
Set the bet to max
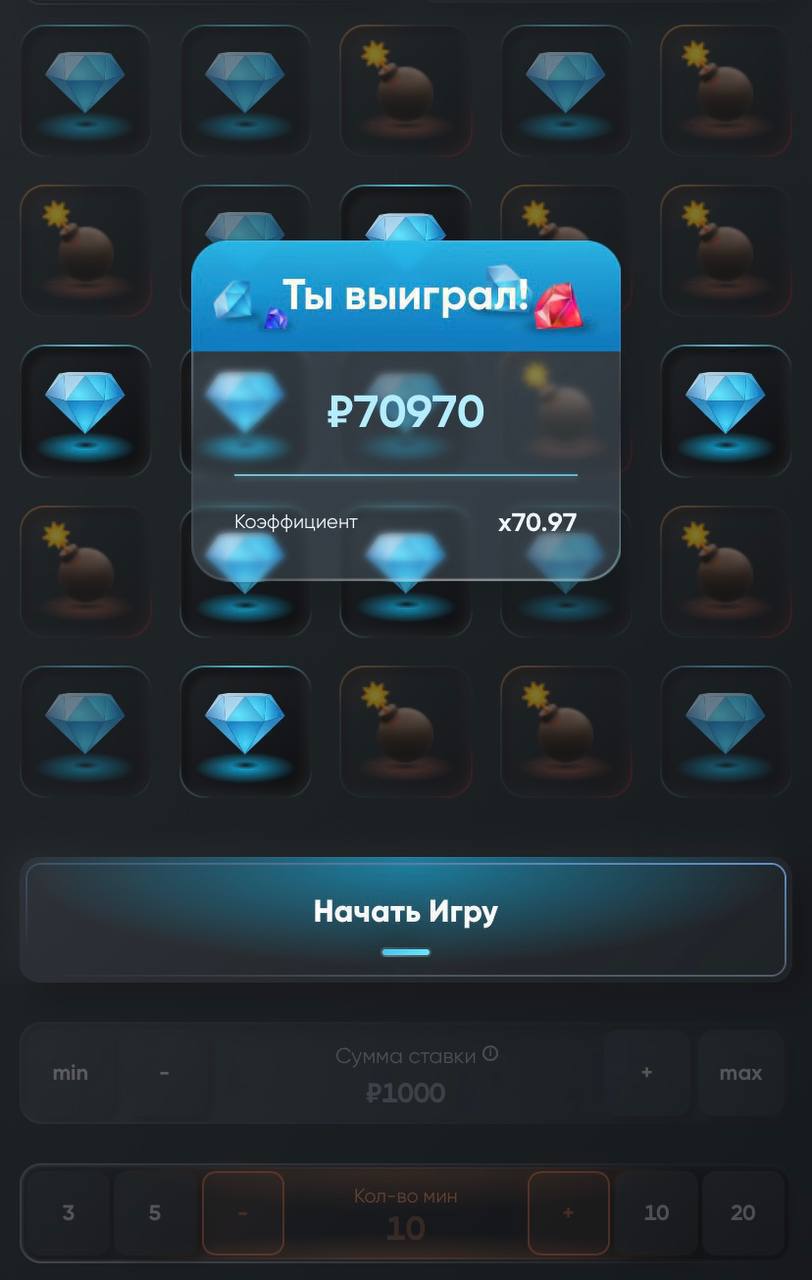pos(740,1073)
